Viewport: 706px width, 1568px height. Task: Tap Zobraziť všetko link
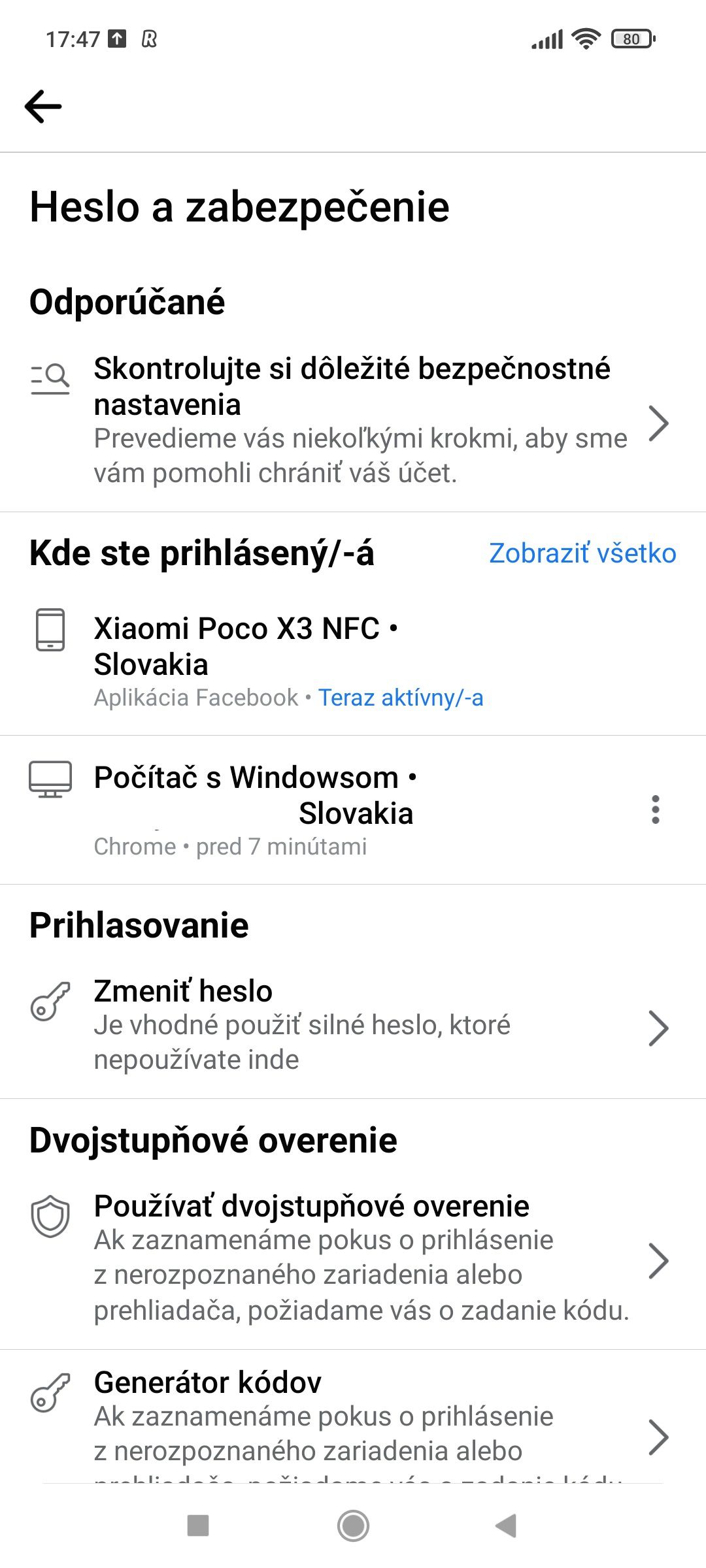[x=582, y=553]
